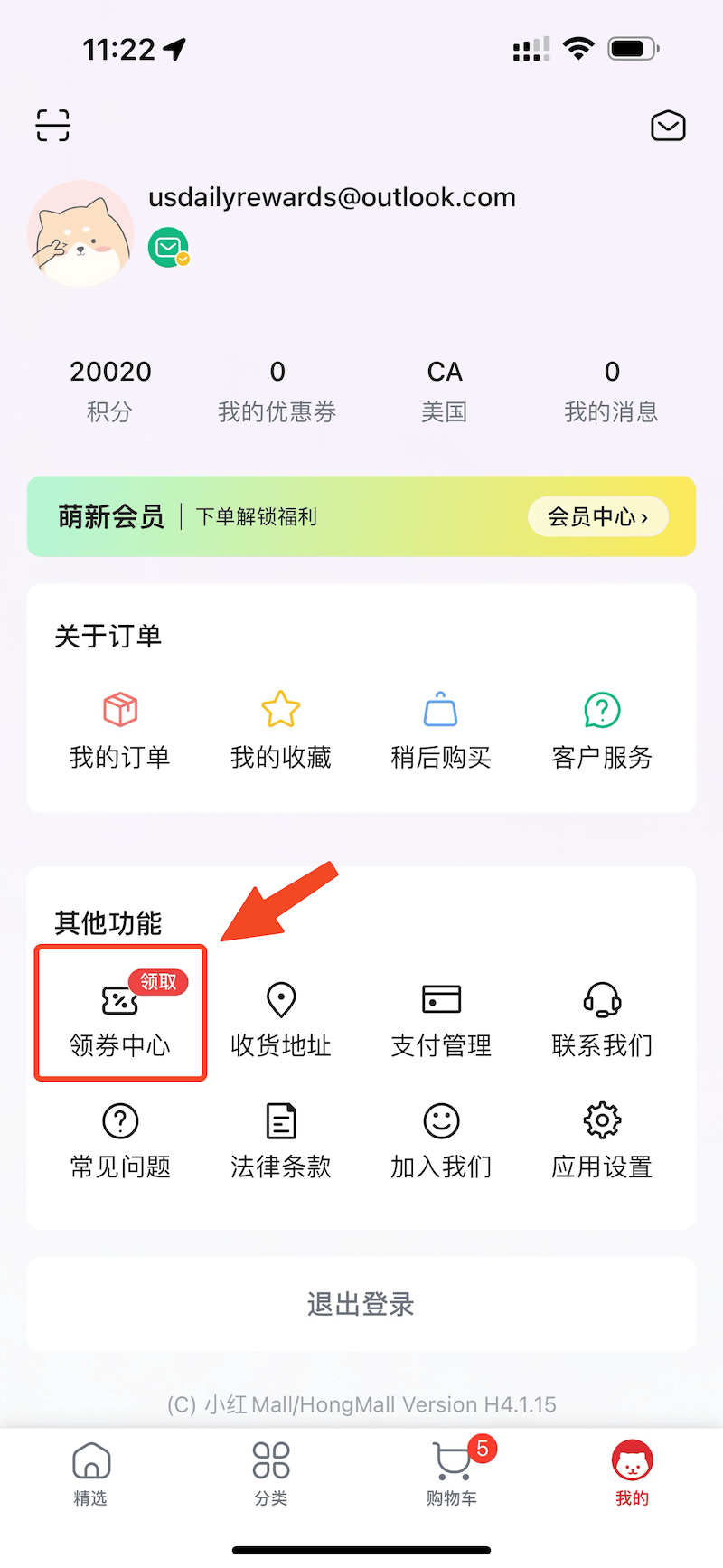Open 客户服务 customer service icon
Image resolution: width=723 pixels, height=1568 pixels.
601,711
